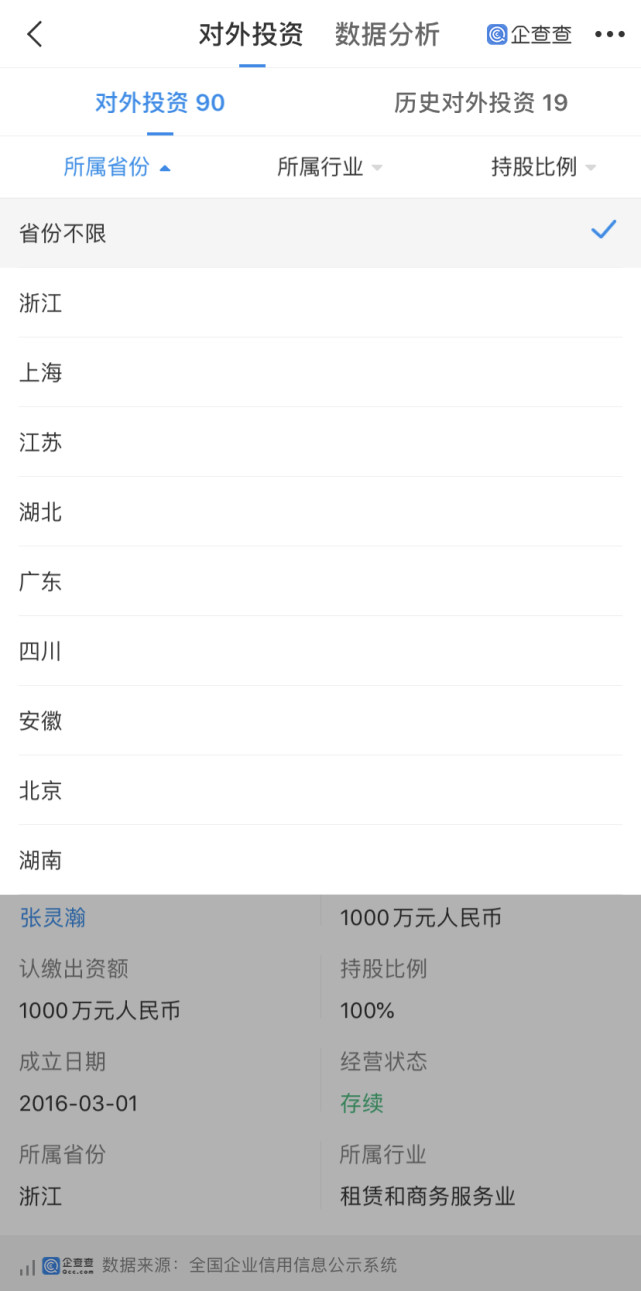Switch to the 数据分析 tab

387,34
